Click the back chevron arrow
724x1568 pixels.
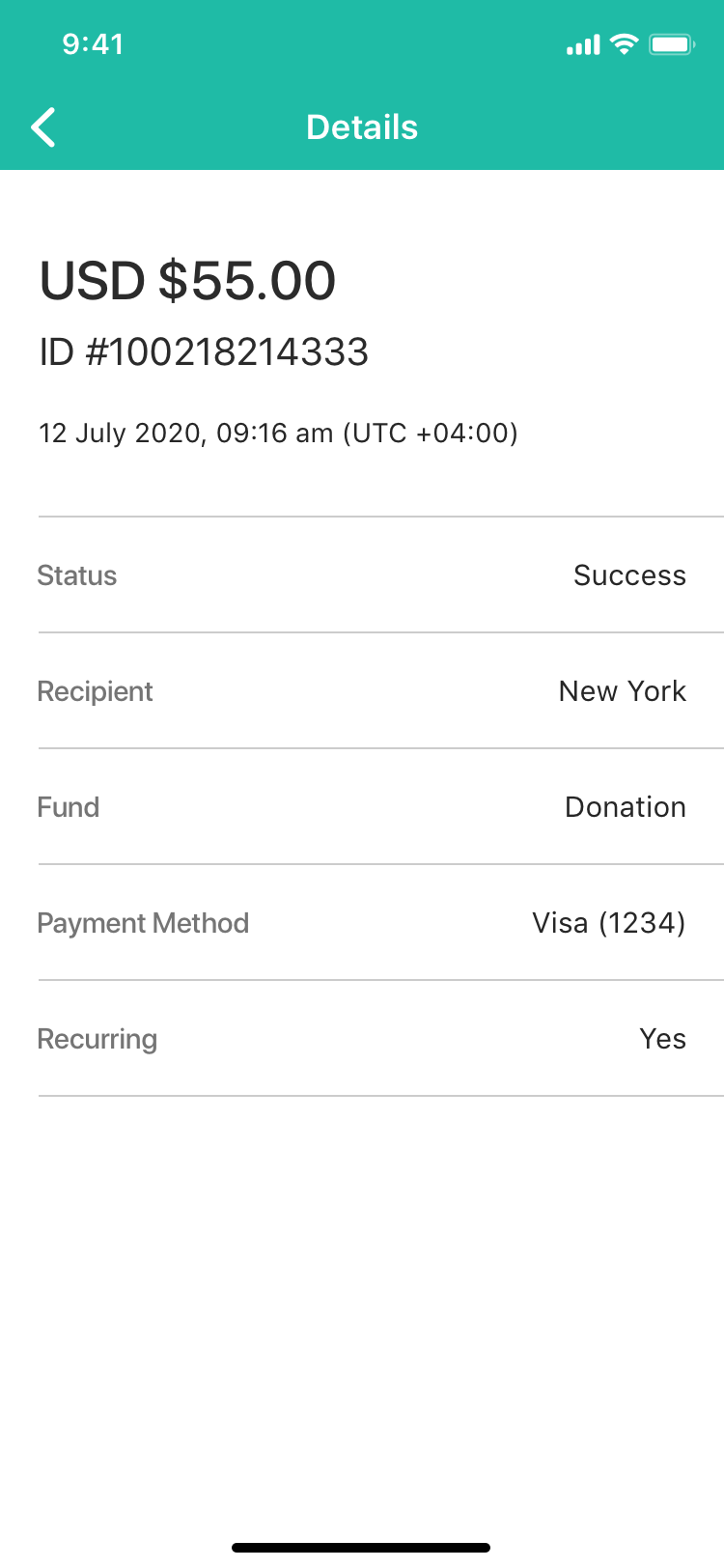[x=42, y=126]
